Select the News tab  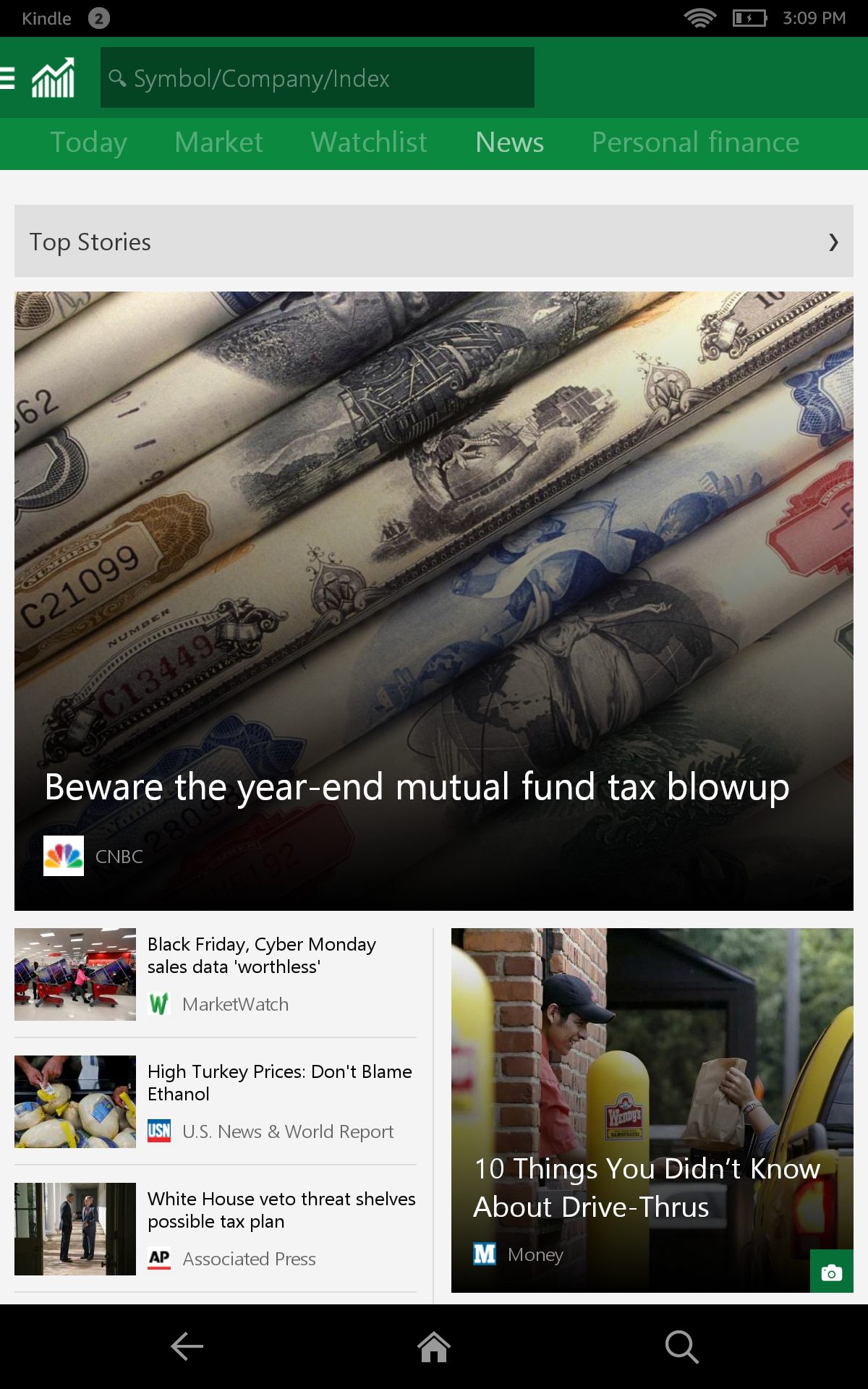(x=509, y=143)
